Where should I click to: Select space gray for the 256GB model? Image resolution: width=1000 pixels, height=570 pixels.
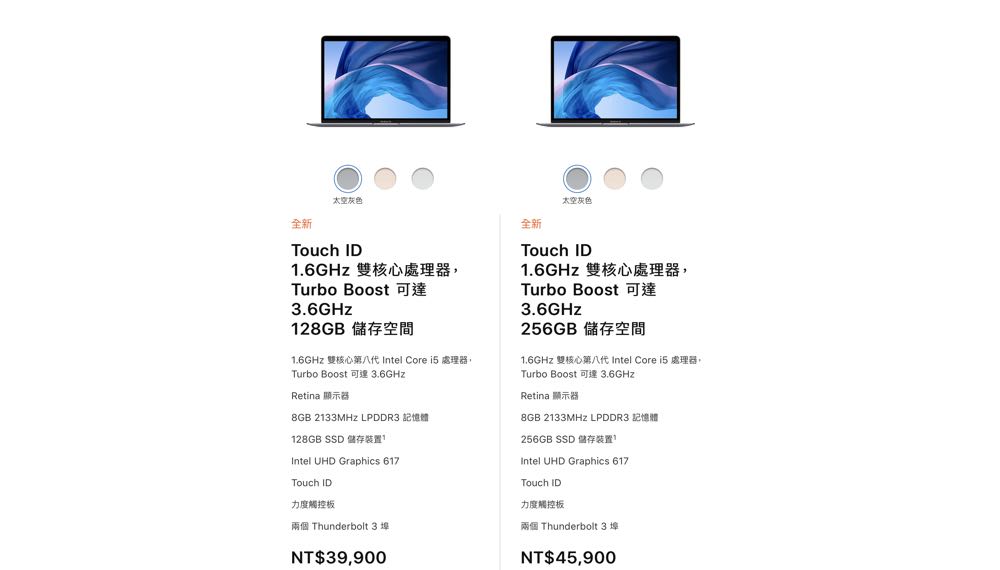coord(577,179)
